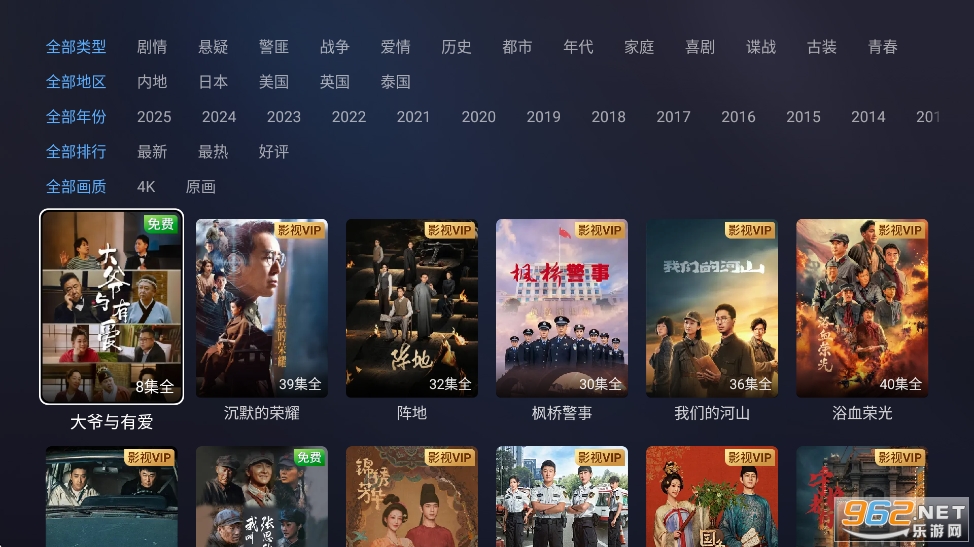The height and width of the screenshot is (547, 974).
Task: Choose 原画 quality filter
Action: 201,187
